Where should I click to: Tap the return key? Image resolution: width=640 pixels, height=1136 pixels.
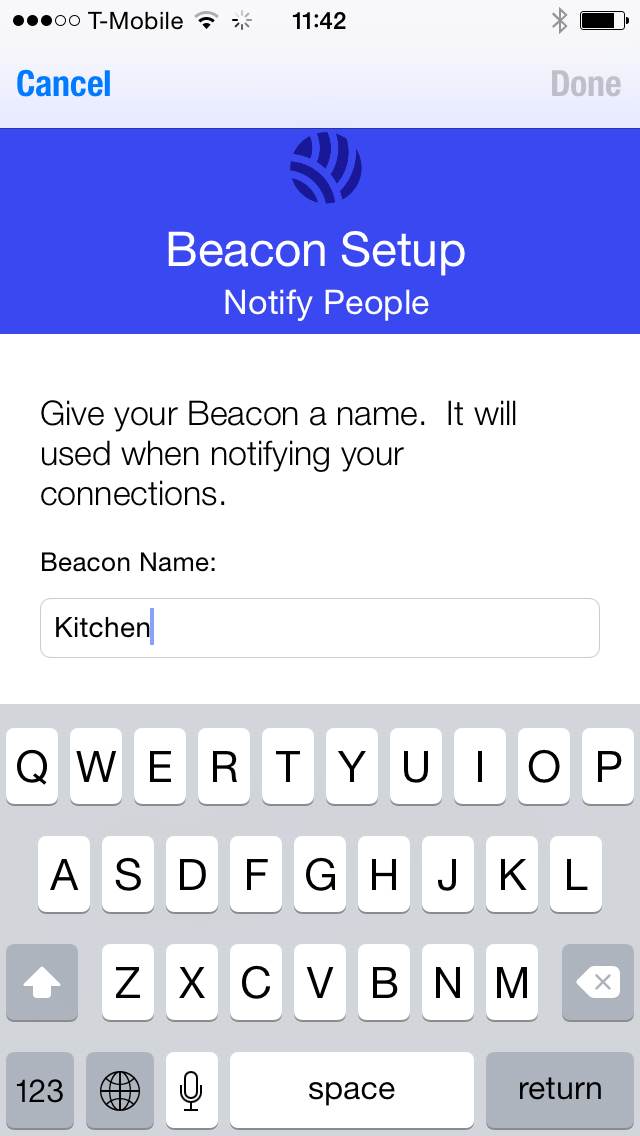pos(560,1090)
